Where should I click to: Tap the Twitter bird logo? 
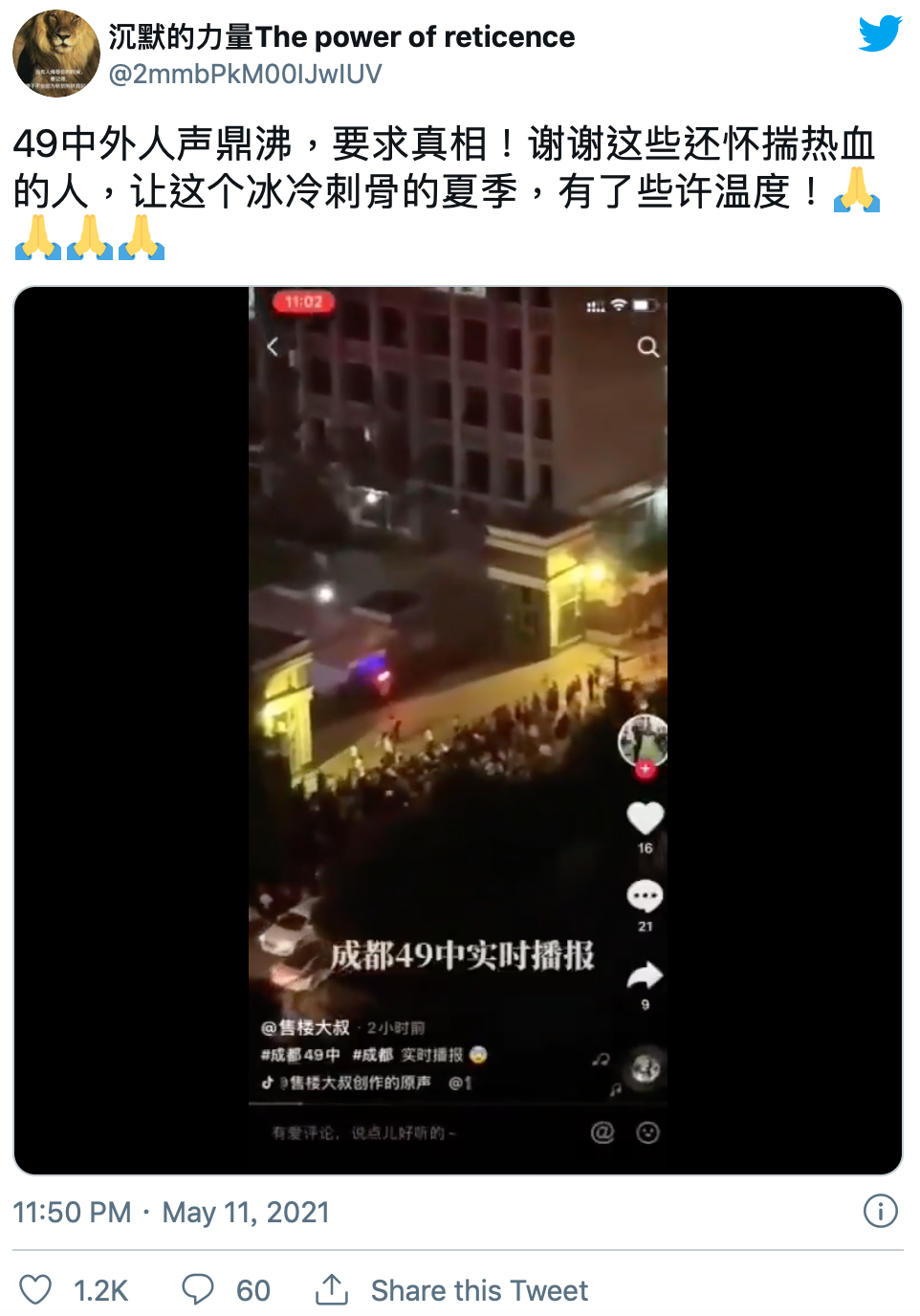pyautogui.click(x=879, y=33)
